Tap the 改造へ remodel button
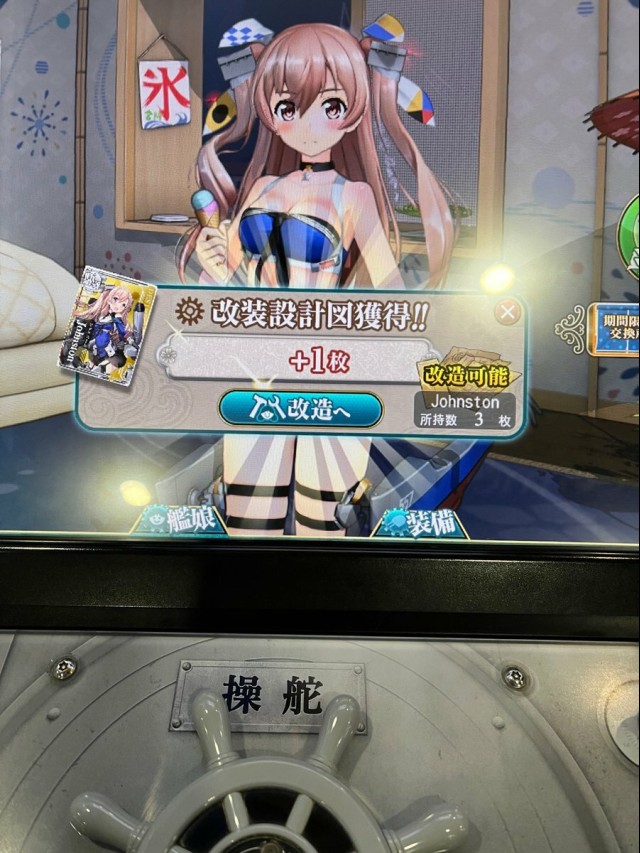This screenshot has width=640, height=853. tap(300, 408)
